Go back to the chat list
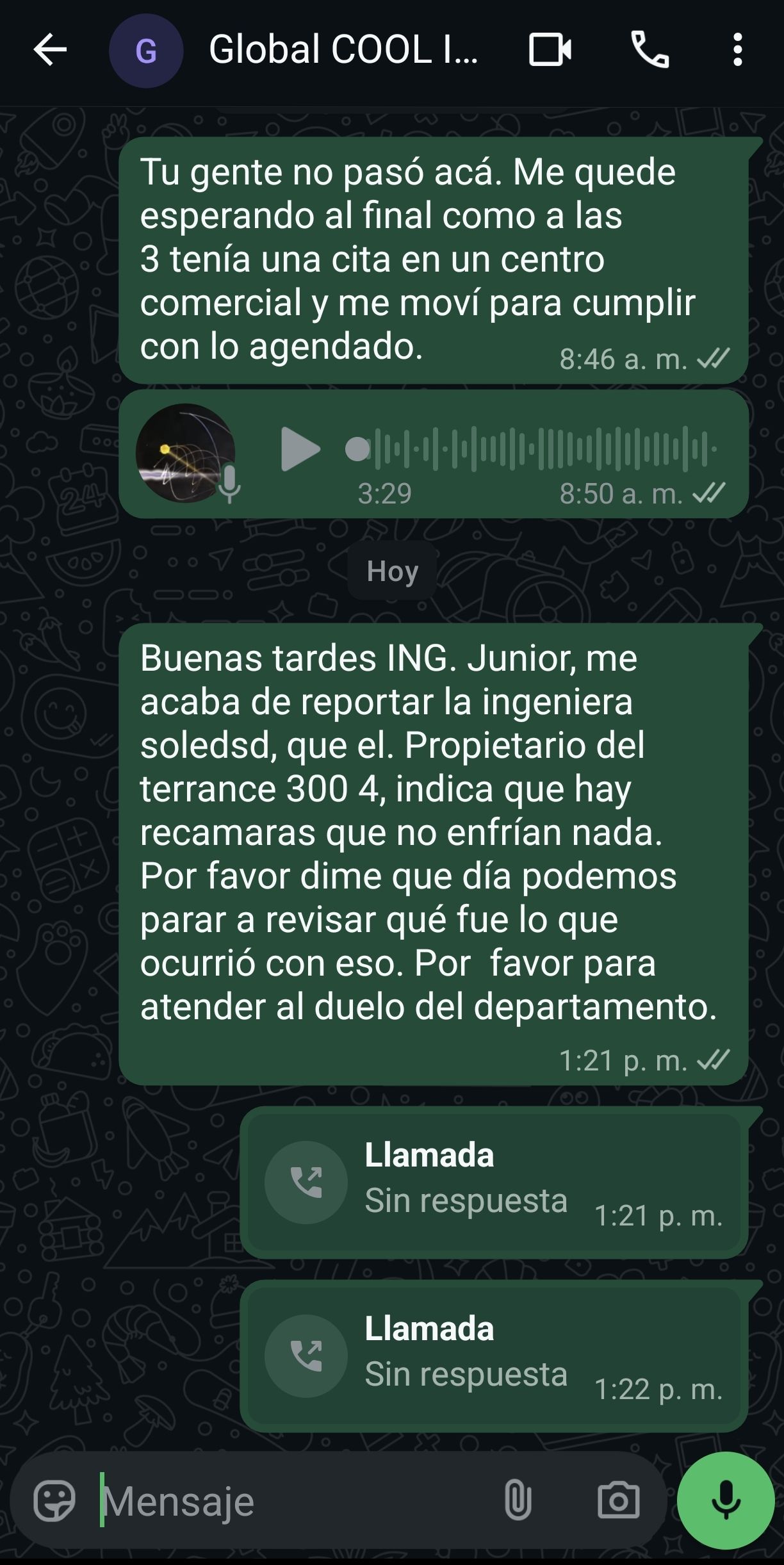 click(50, 50)
